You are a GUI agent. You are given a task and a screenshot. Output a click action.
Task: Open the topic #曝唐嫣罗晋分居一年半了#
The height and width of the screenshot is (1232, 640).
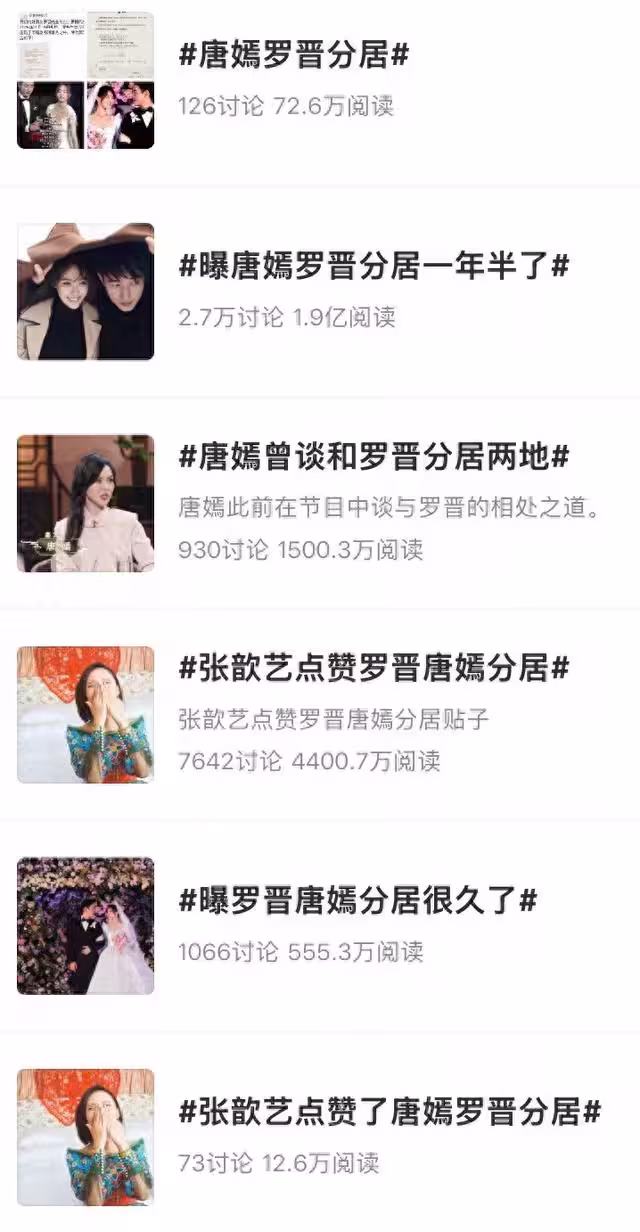(373, 267)
